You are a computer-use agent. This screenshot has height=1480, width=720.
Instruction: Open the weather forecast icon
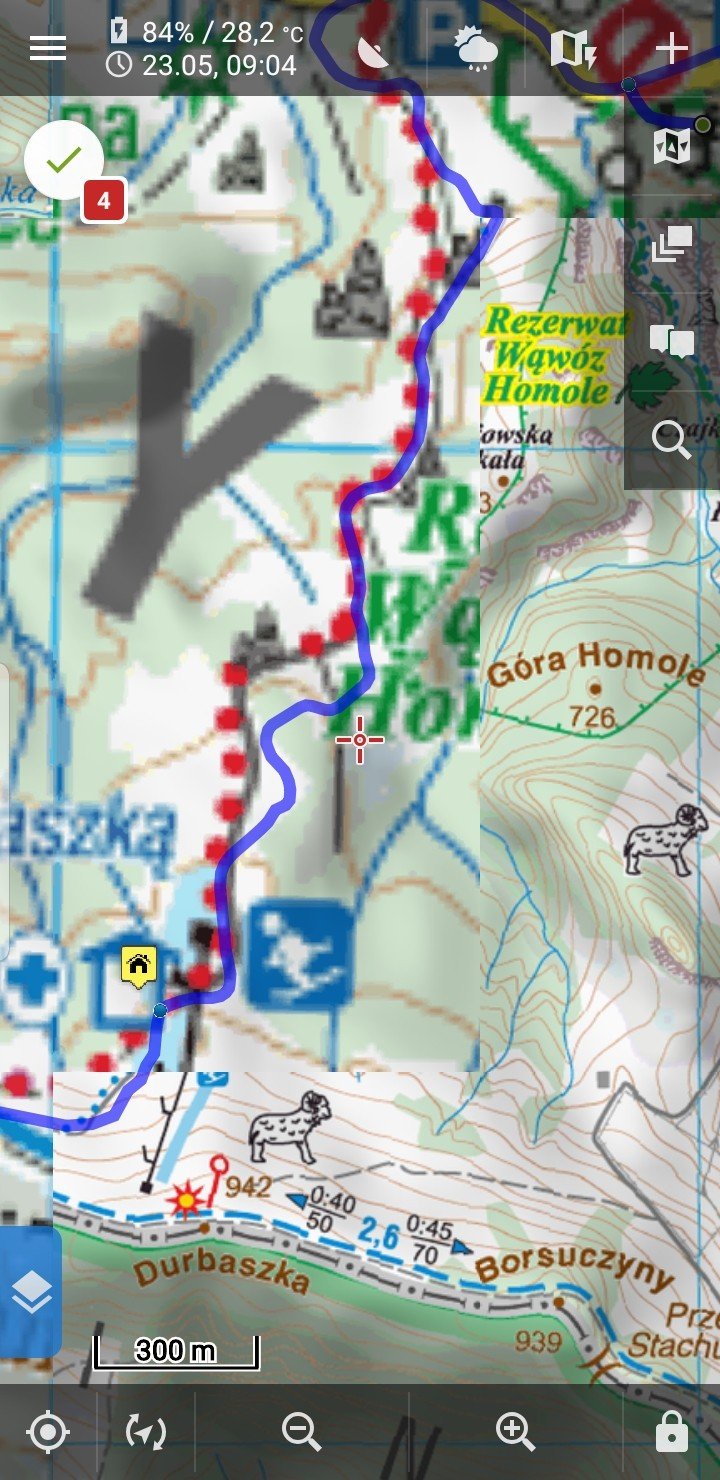click(x=475, y=48)
